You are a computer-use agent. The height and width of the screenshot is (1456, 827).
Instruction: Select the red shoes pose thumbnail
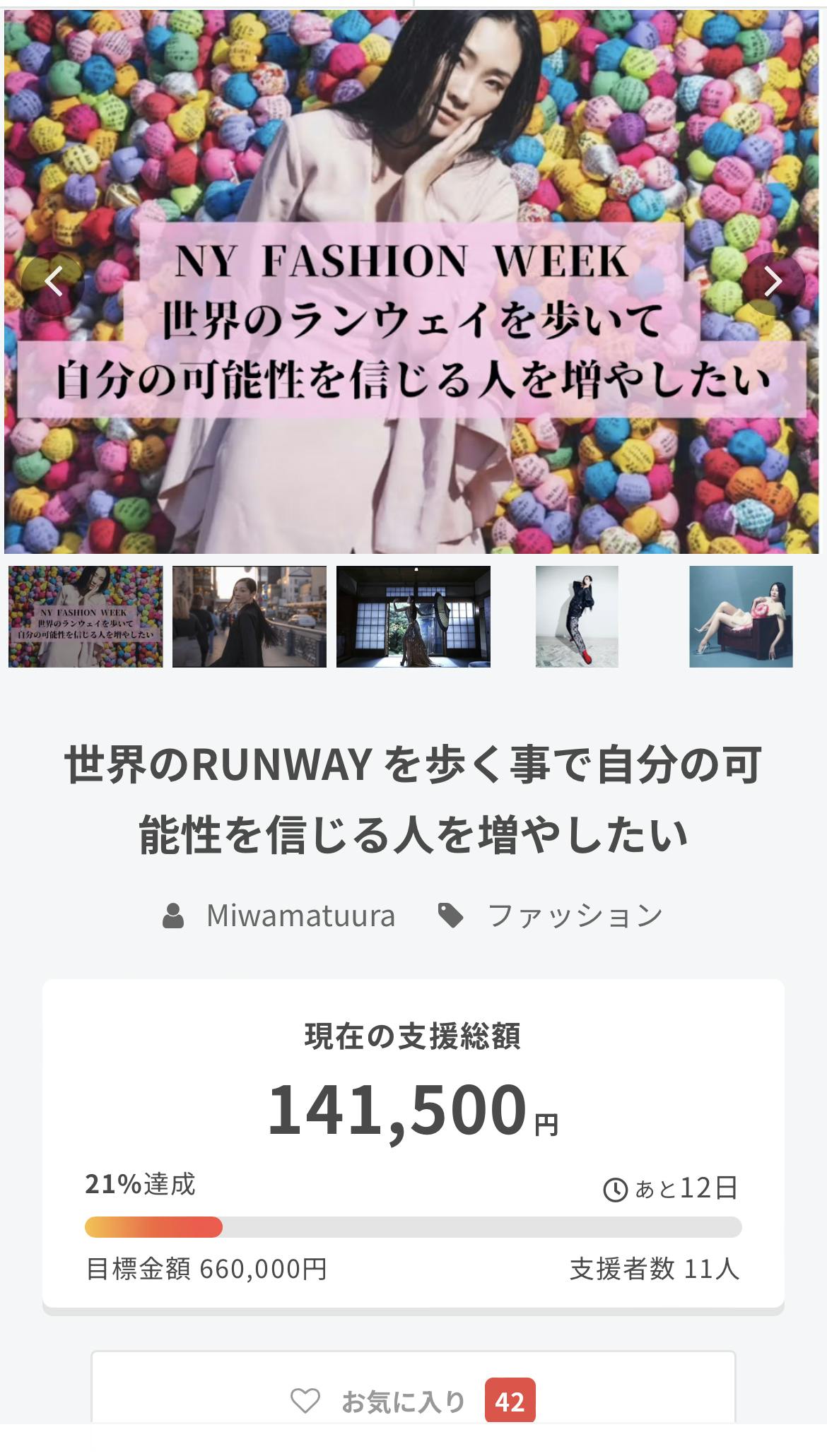click(x=577, y=616)
